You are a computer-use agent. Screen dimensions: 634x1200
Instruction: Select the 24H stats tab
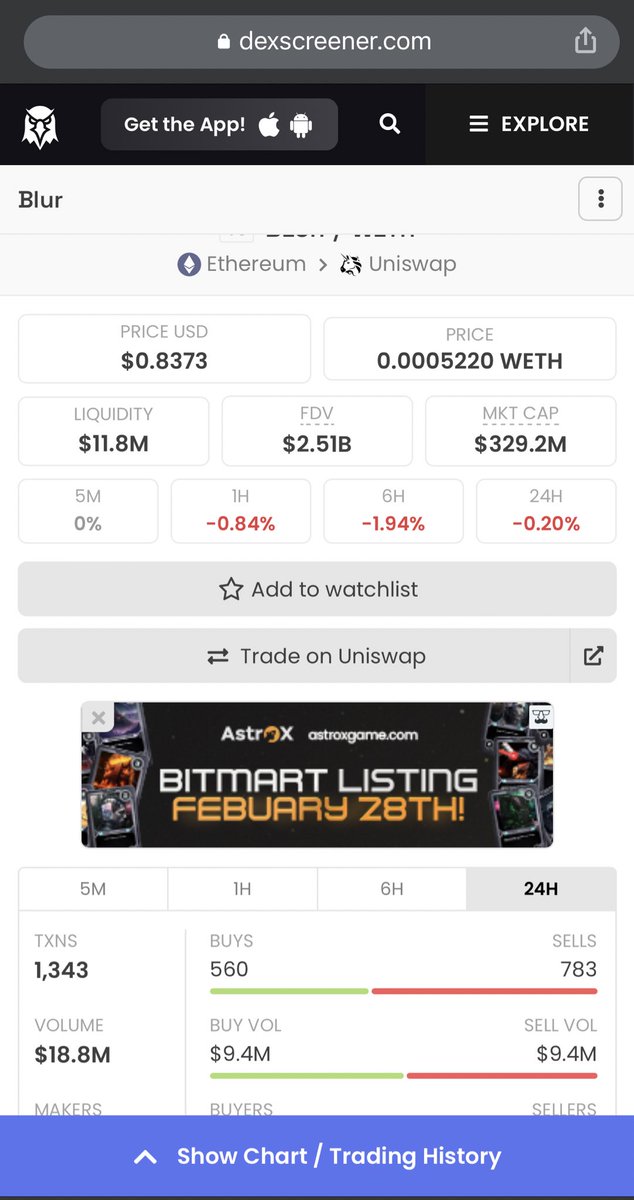tap(540, 888)
